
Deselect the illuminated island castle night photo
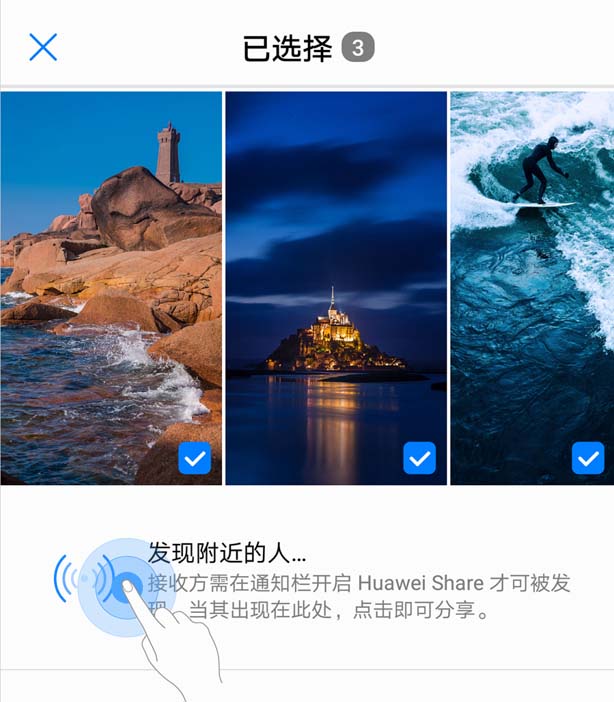pyautogui.click(x=420, y=459)
